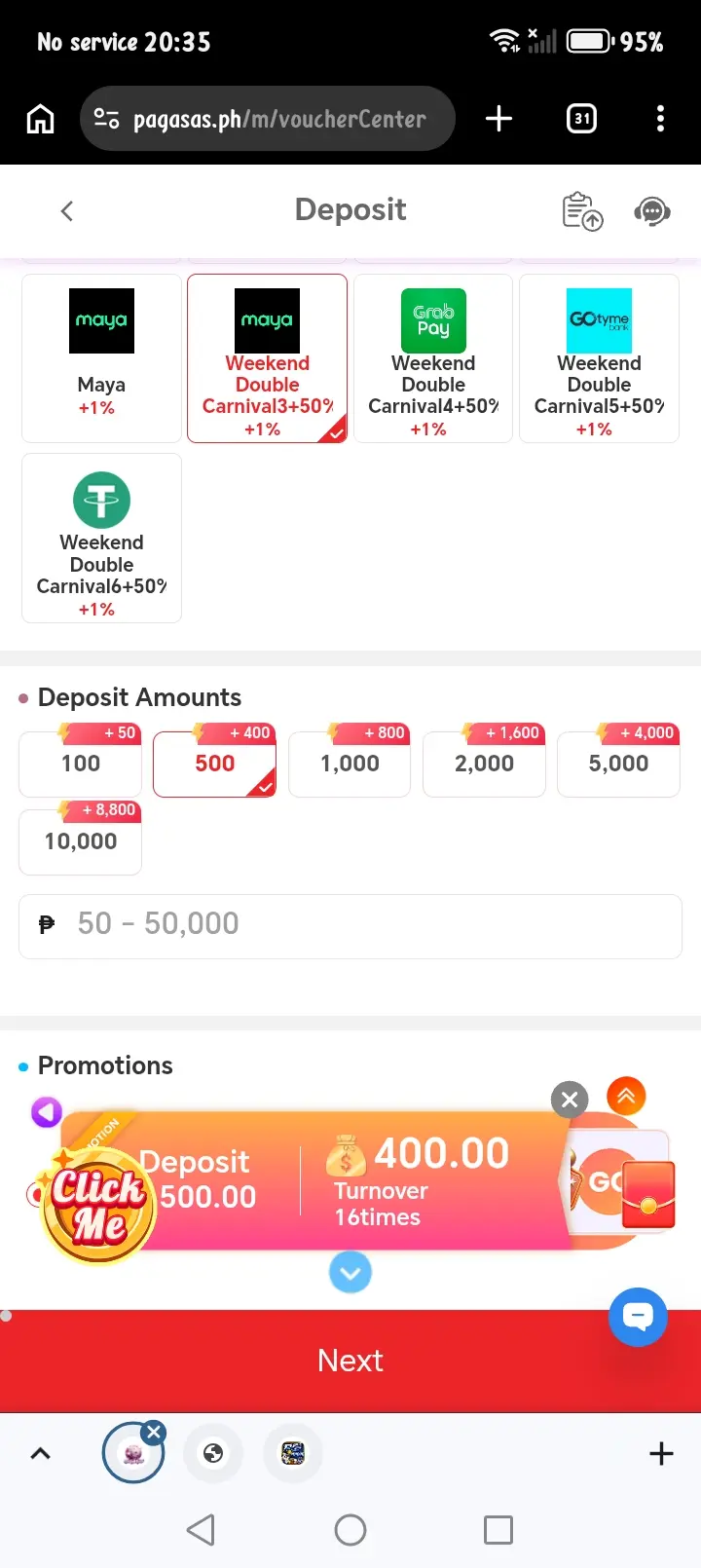The height and width of the screenshot is (1568, 701).
Task: Open a new browser tab with plus
Action: (x=498, y=119)
